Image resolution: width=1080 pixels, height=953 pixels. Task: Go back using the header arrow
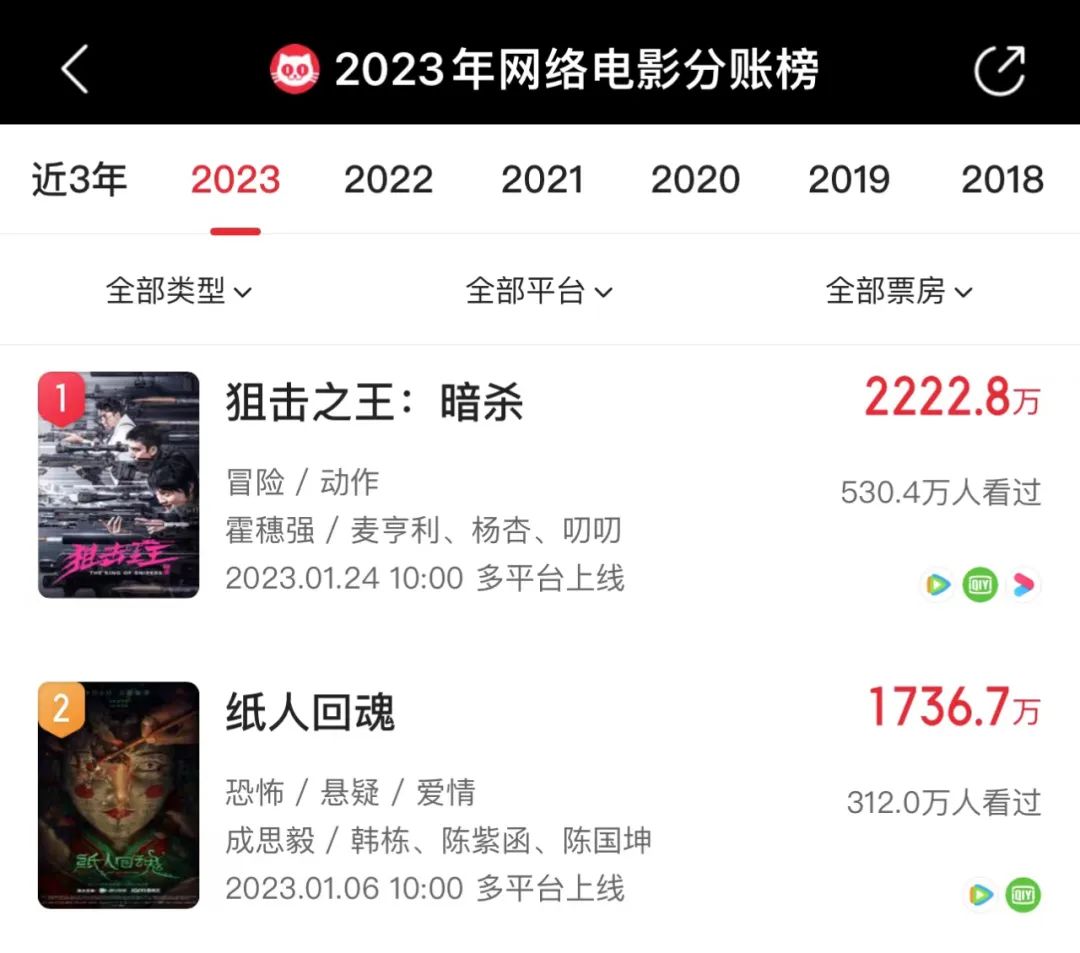click(75, 70)
